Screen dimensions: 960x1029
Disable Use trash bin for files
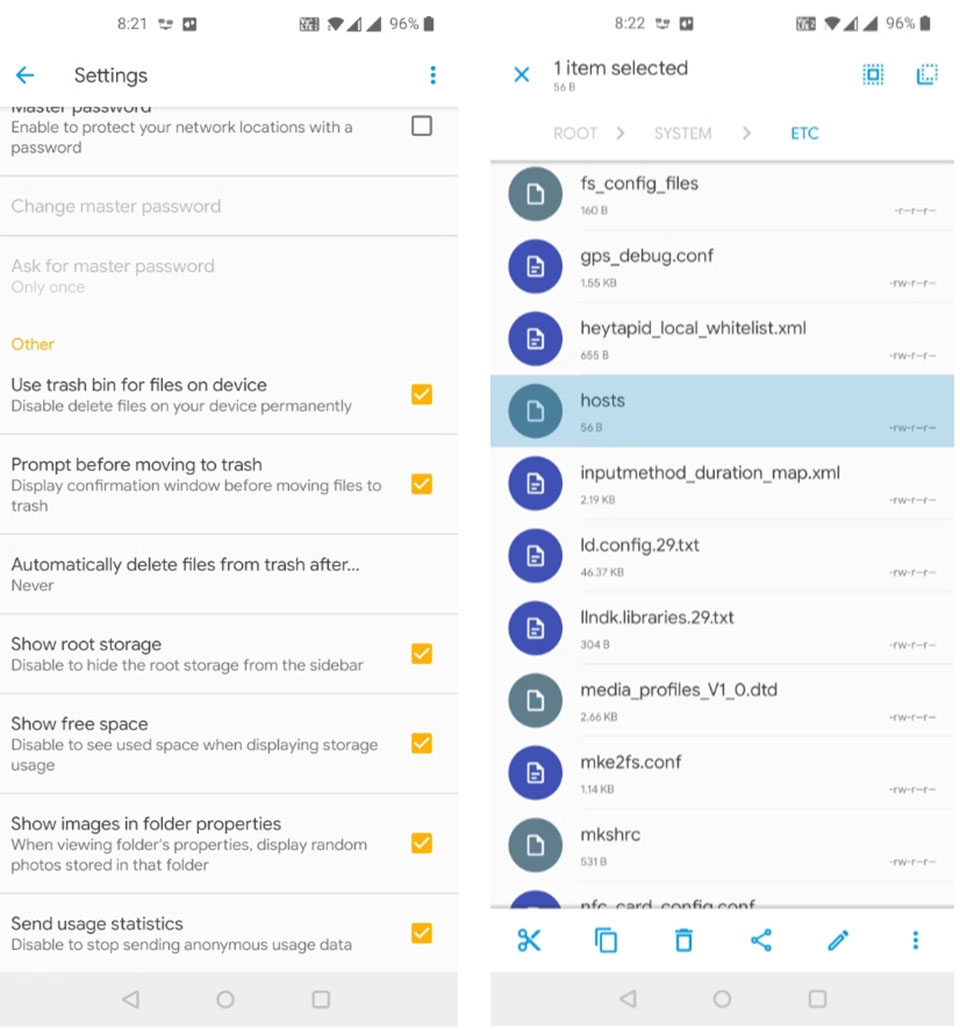pyautogui.click(x=422, y=394)
